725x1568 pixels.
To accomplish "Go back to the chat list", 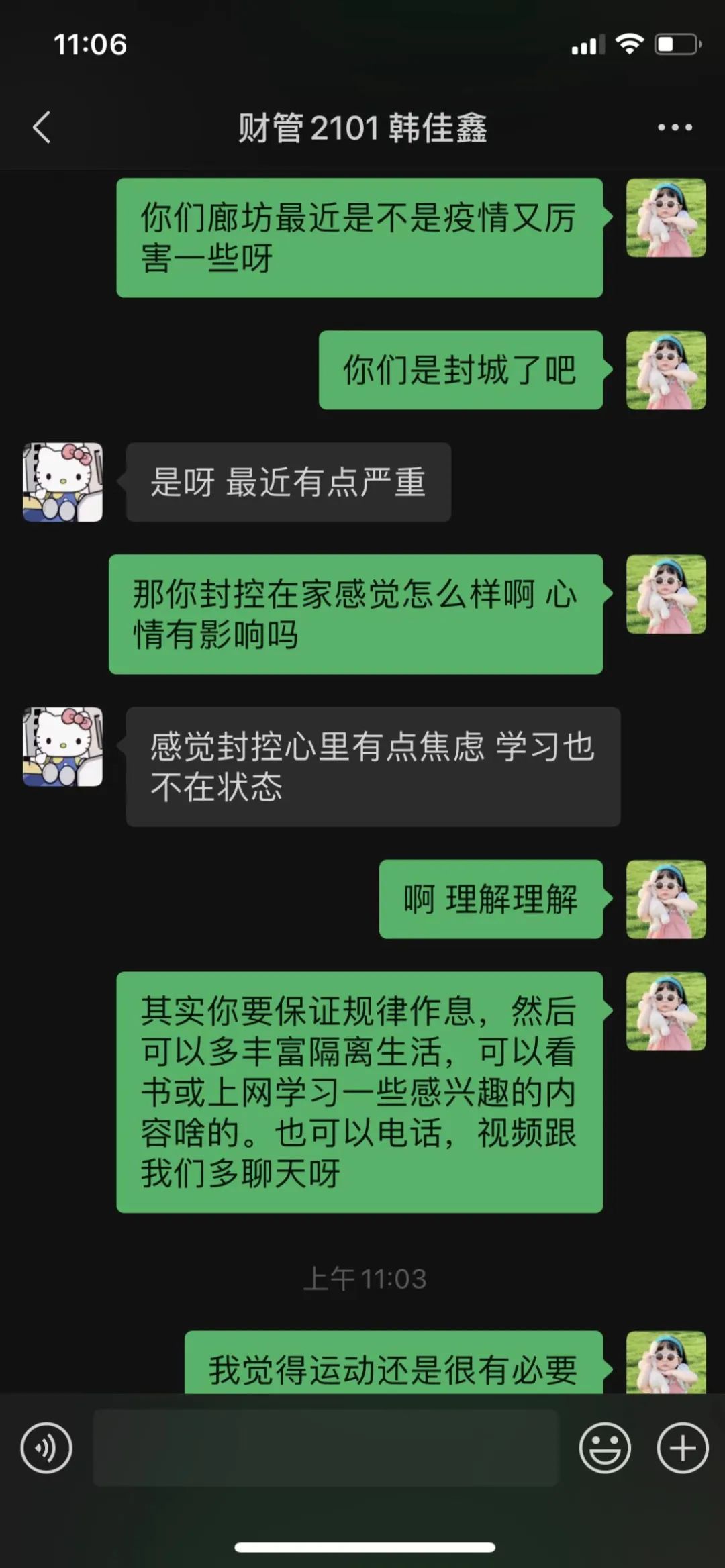I will [42, 128].
